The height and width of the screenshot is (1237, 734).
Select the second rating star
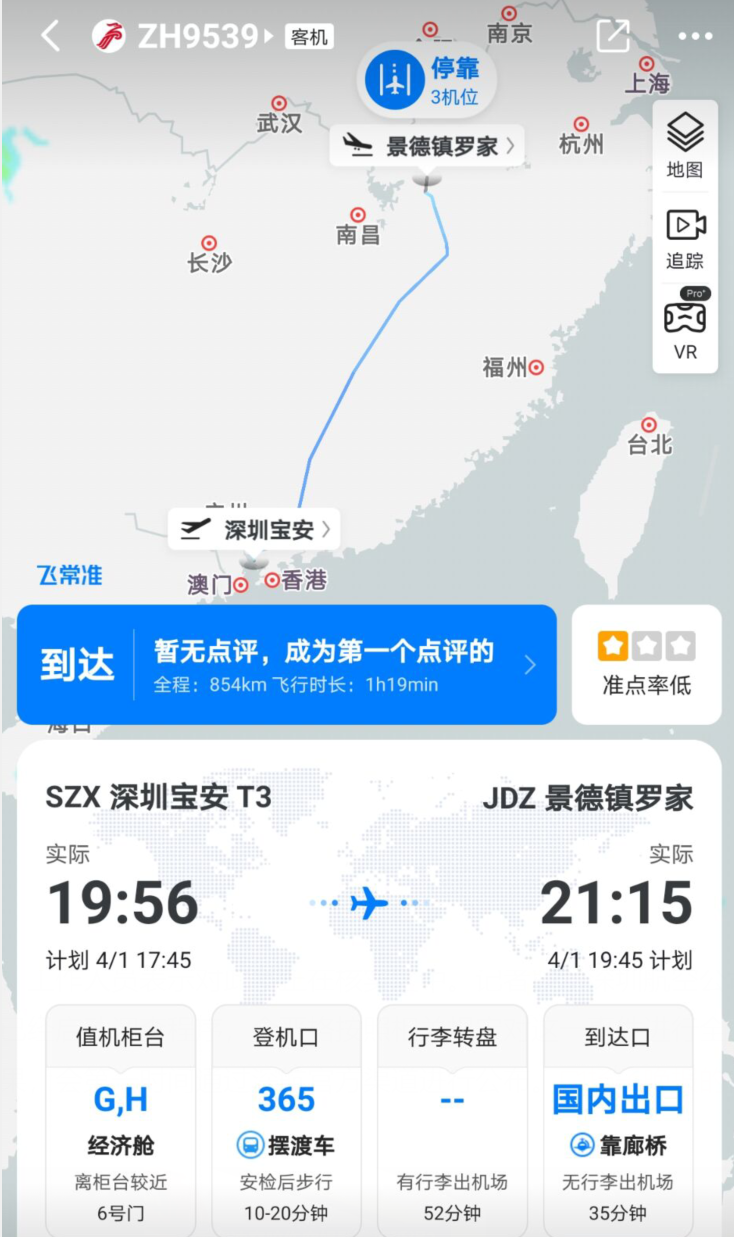646,645
